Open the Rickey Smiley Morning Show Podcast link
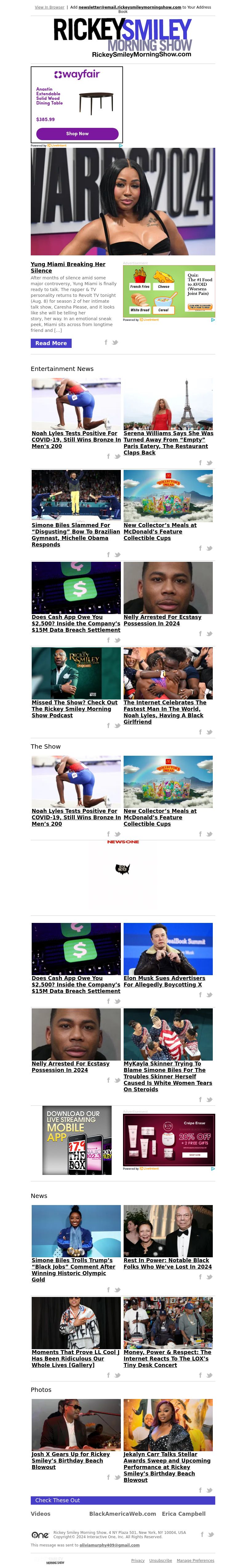Screen dimensions: 246x1568 (74, 708)
